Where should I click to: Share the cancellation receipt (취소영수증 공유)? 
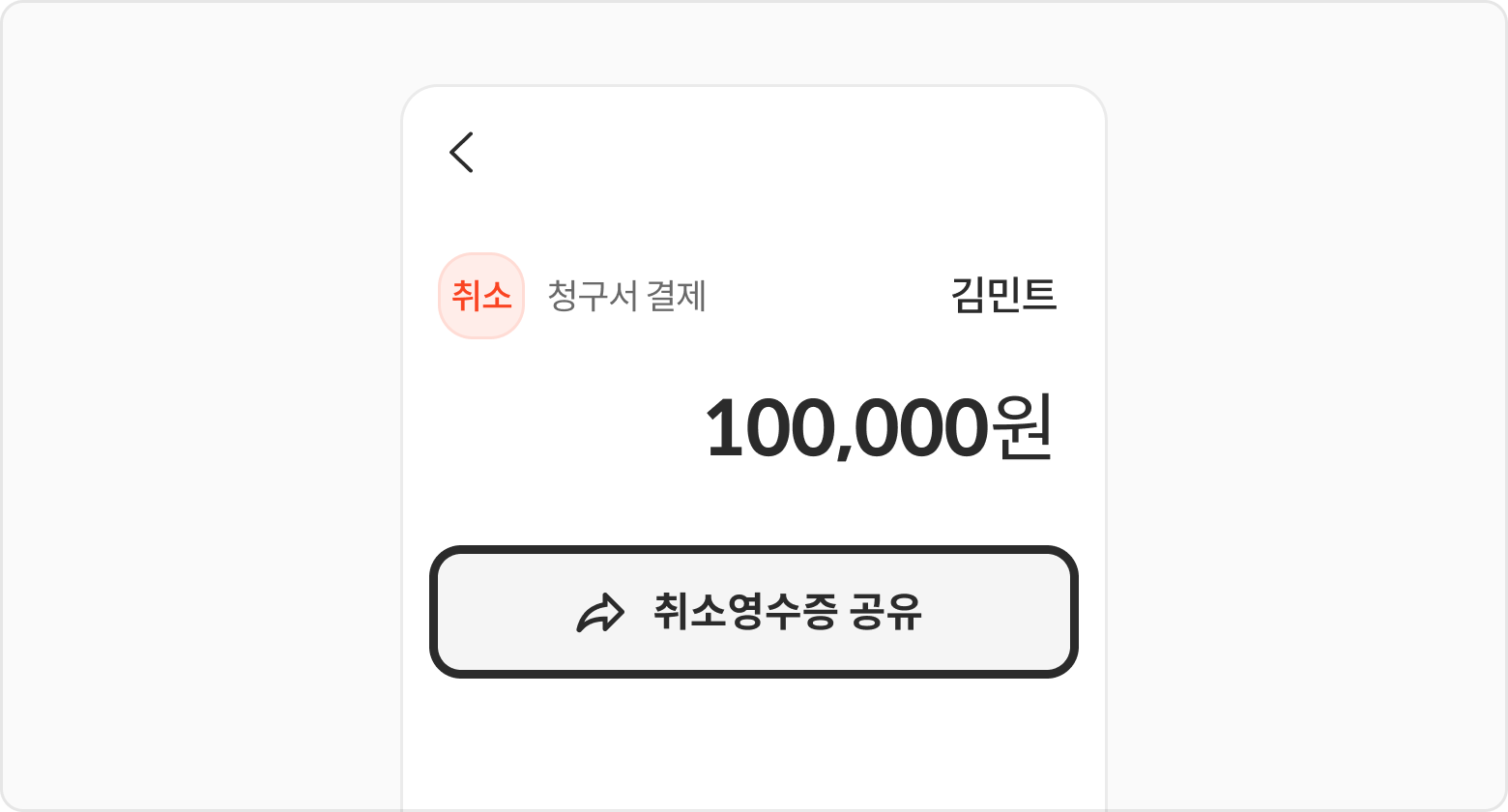coord(753,612)
